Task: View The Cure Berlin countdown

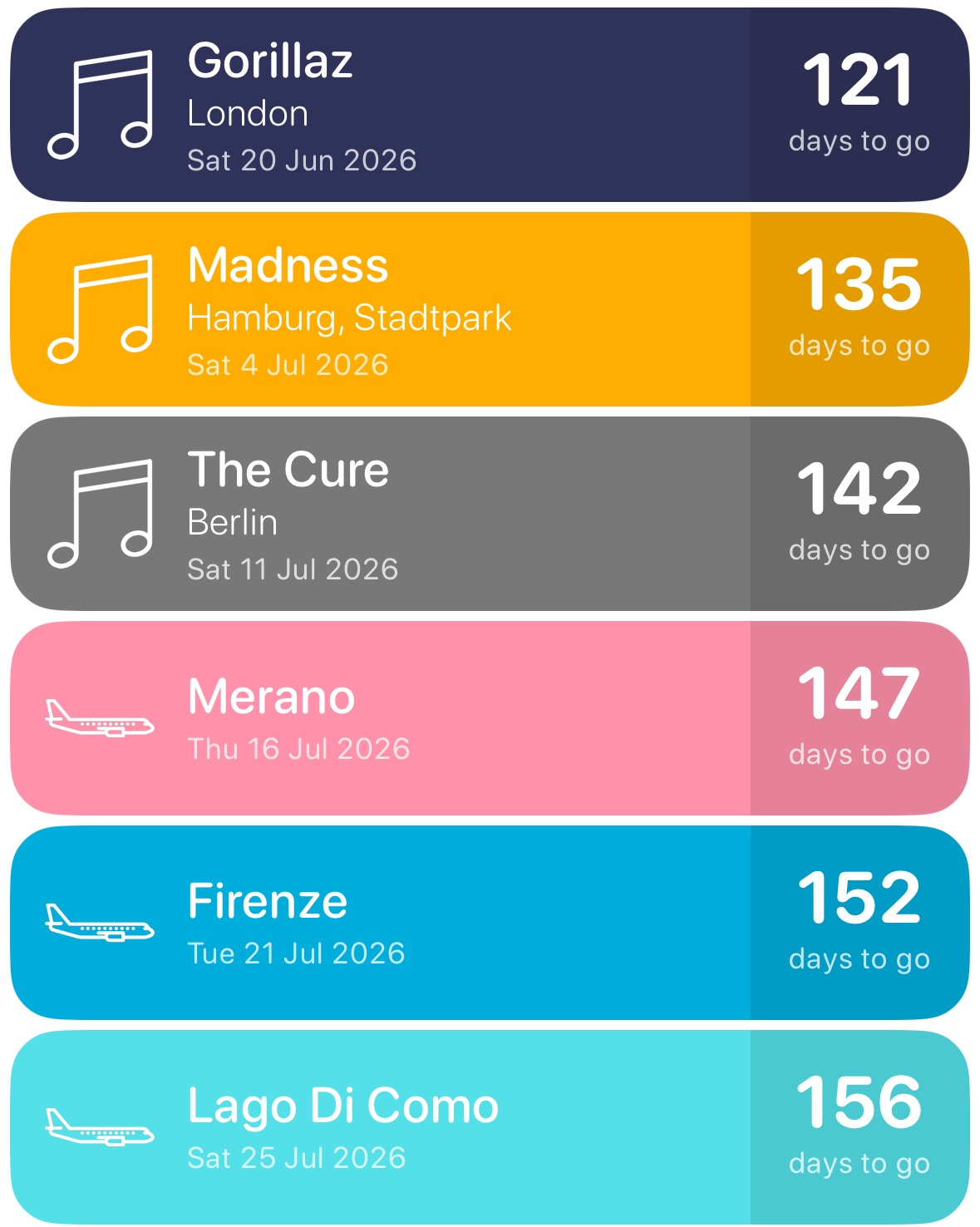Action: pos(489,514)
